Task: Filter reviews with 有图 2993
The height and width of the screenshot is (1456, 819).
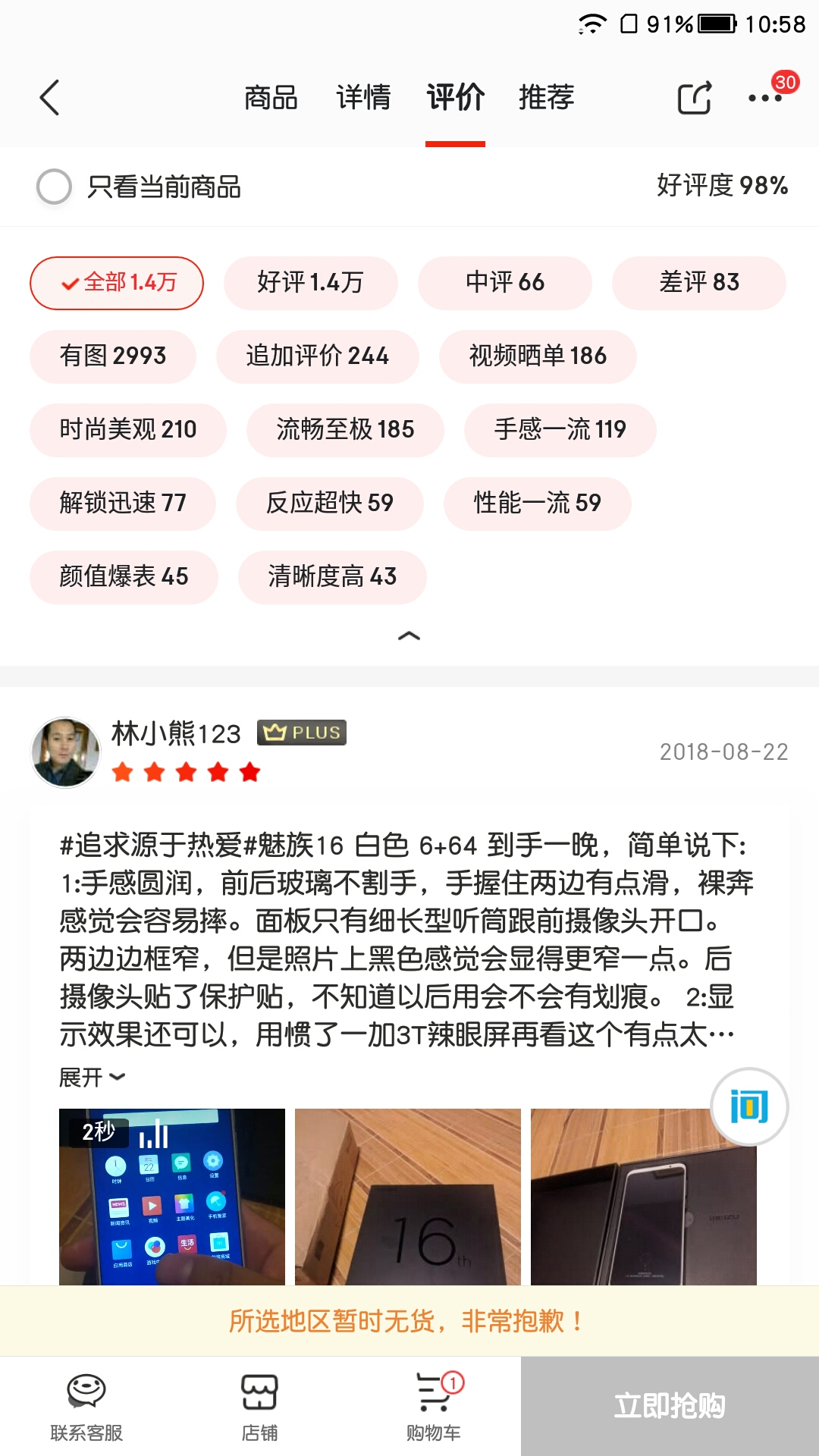Action: point(113,356)
